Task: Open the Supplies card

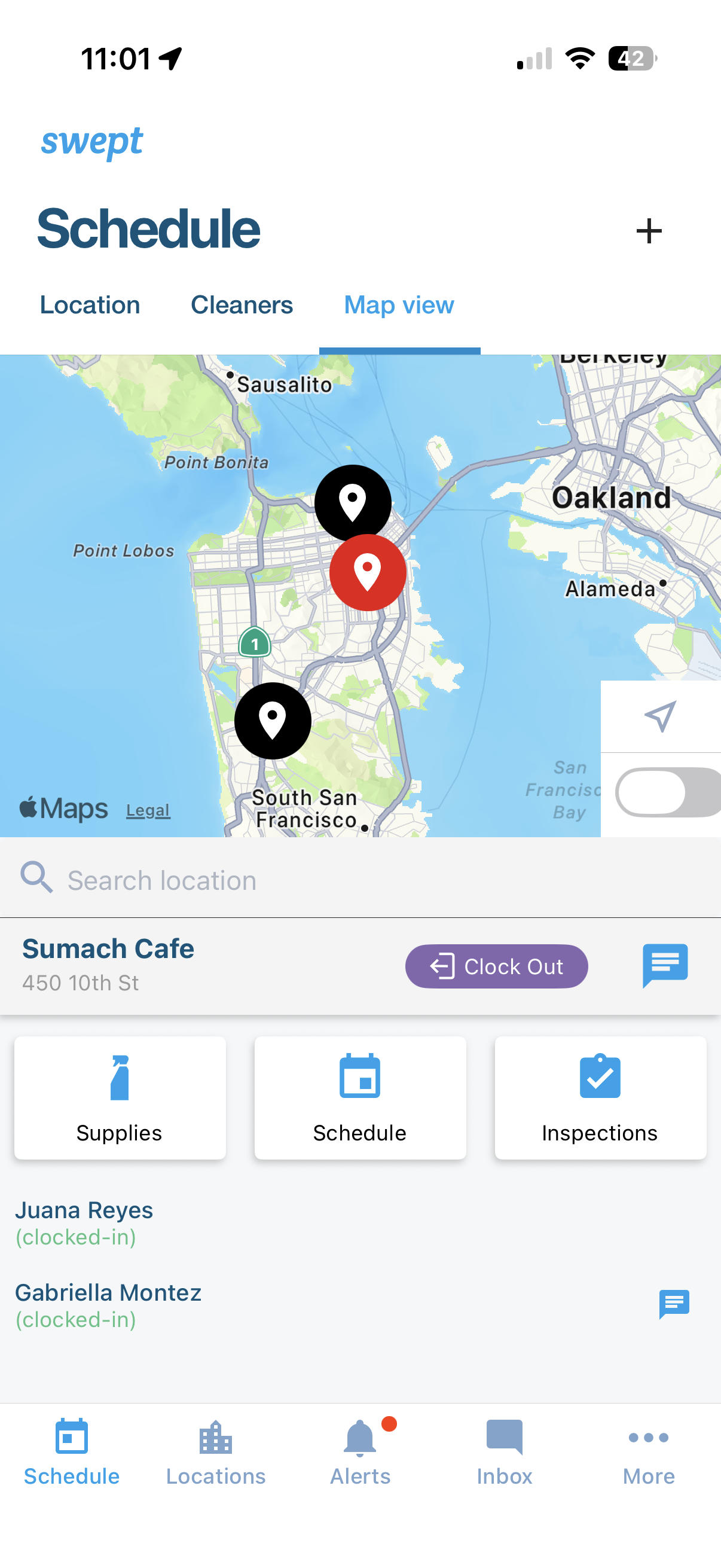Action: pyautogui.click(x=120, y=1097)
